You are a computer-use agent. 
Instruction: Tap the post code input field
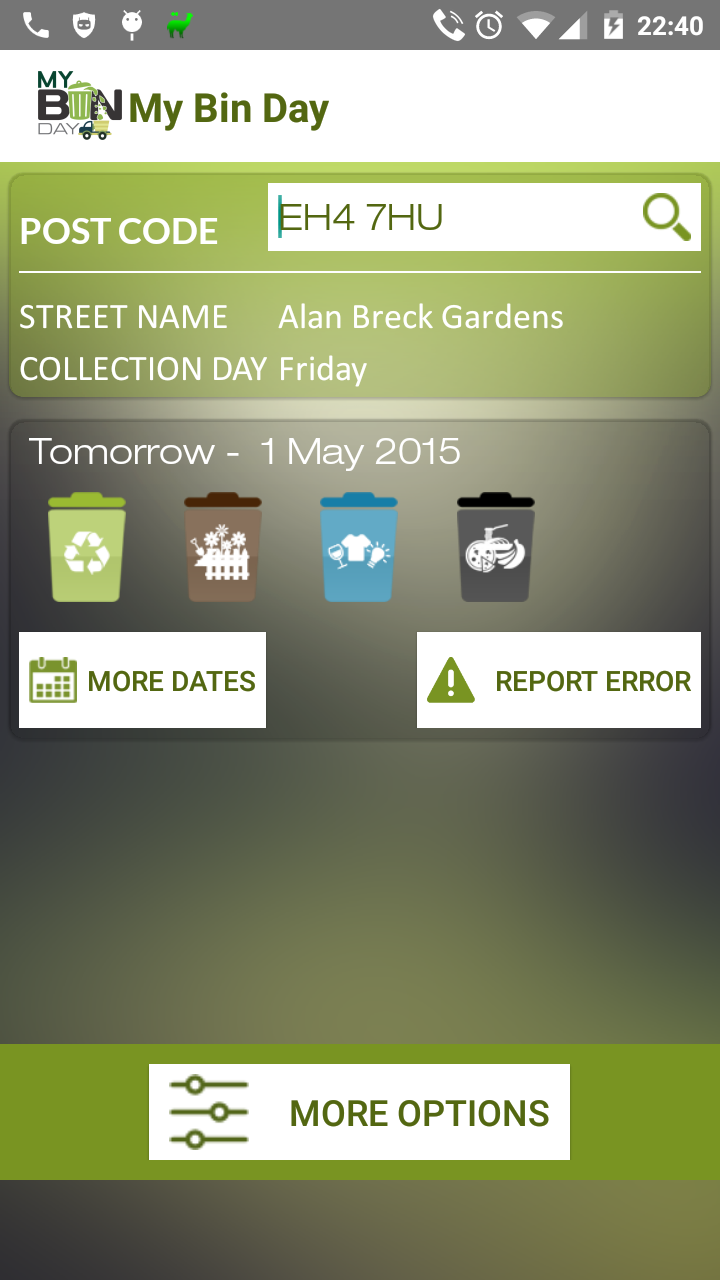[450, 217]
